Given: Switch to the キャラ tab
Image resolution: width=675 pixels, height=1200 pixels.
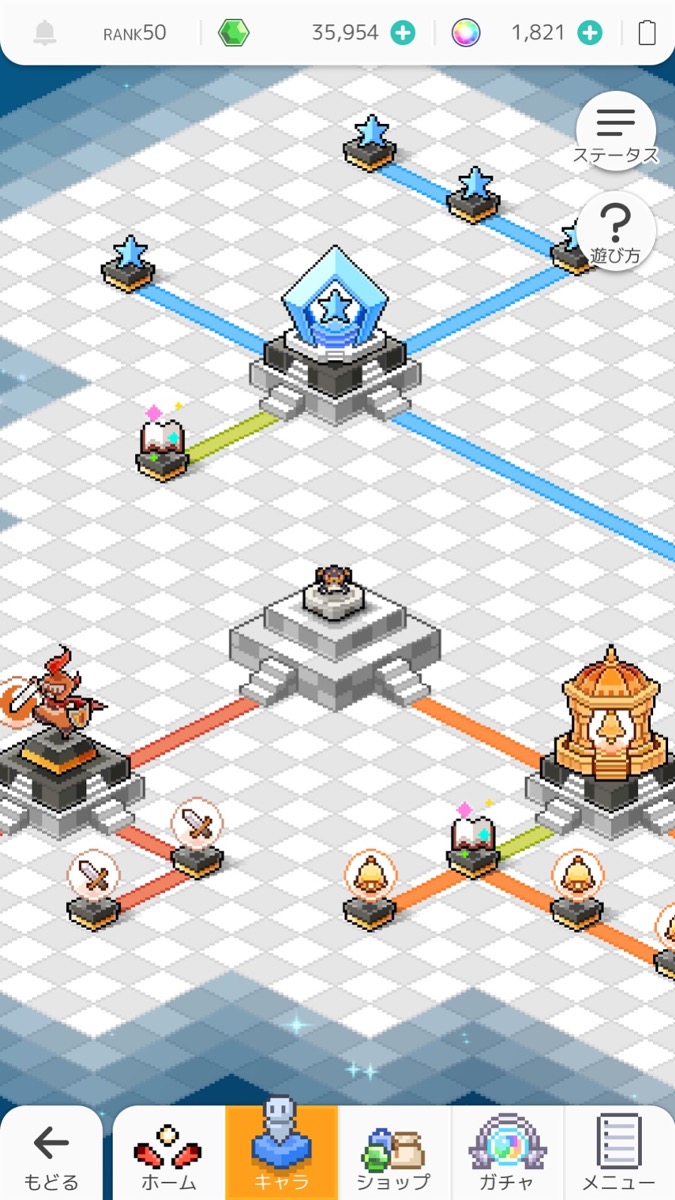Looking at the screenshot, I should click(x=282, y=1155).
